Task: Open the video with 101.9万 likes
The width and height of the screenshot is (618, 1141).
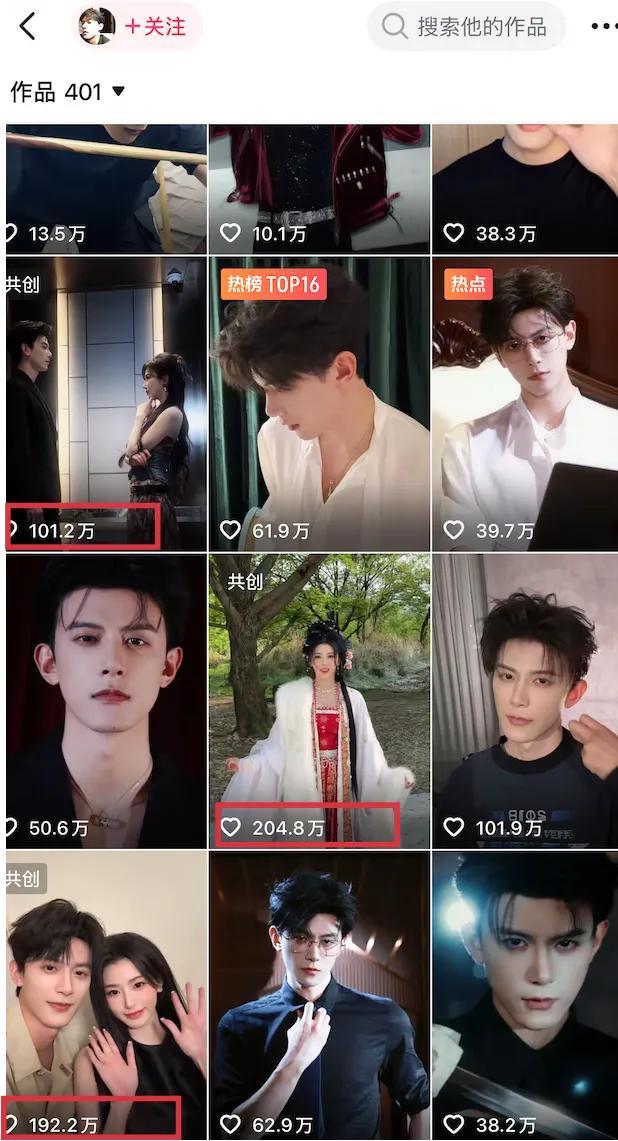Action: coord(524,700)
